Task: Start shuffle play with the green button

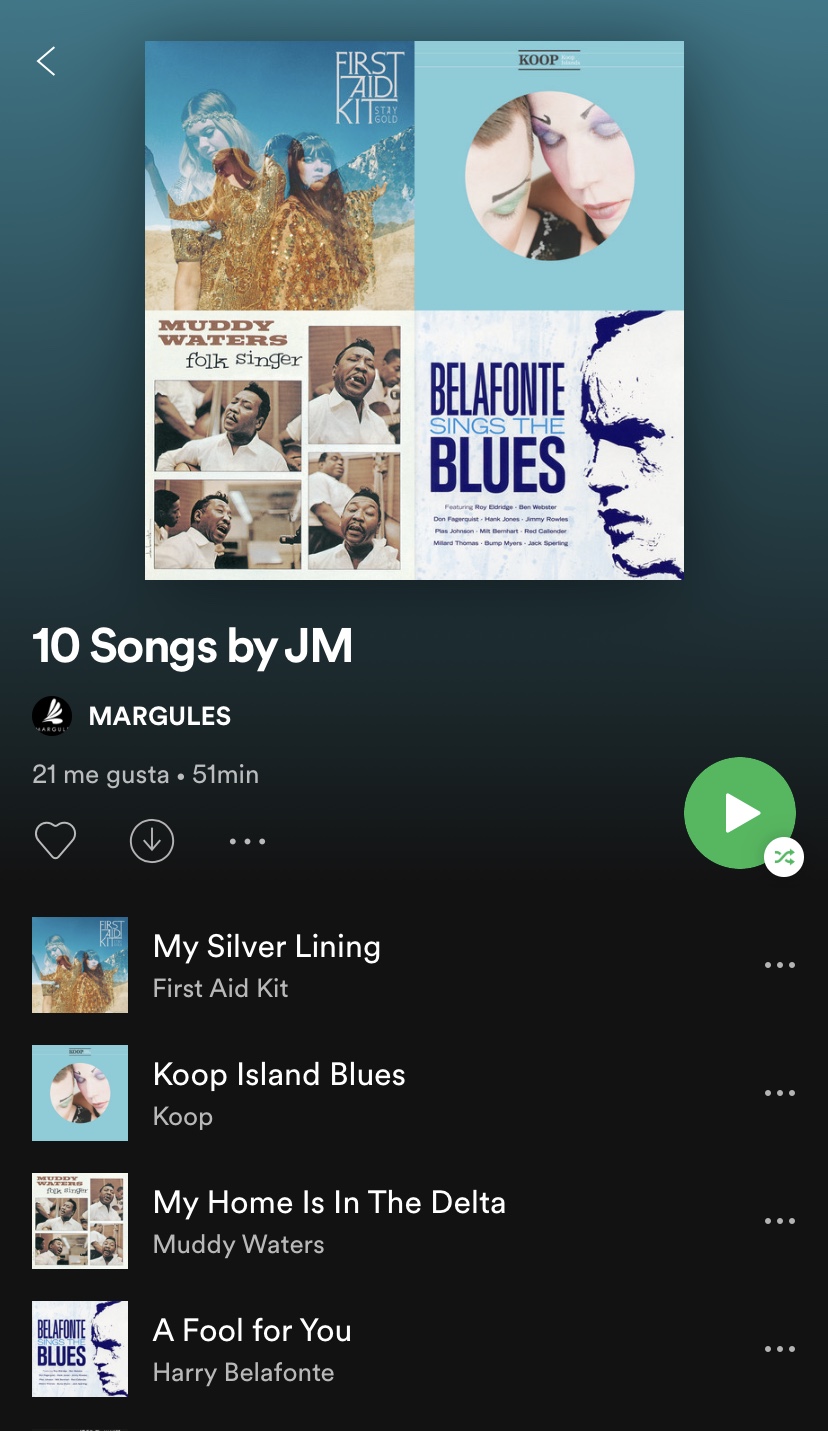Action: point(740,813)
